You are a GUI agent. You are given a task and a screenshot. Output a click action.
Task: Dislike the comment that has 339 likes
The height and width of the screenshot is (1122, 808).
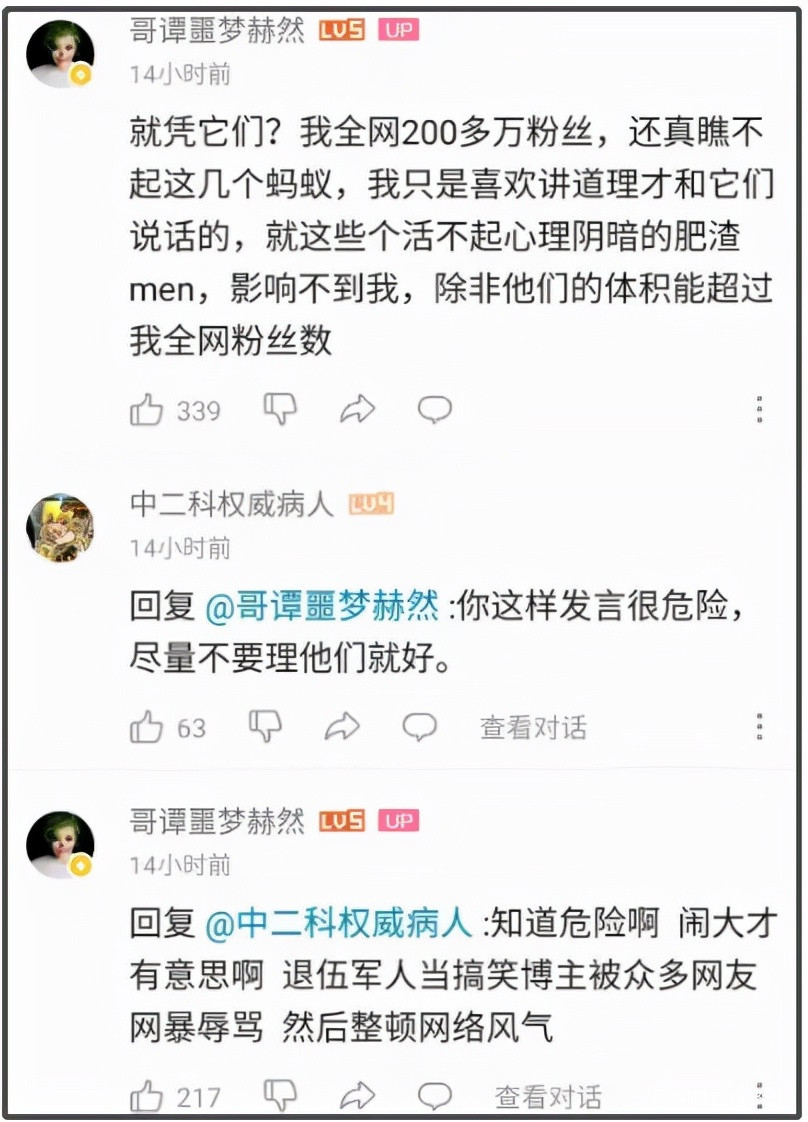click(280, 408)
